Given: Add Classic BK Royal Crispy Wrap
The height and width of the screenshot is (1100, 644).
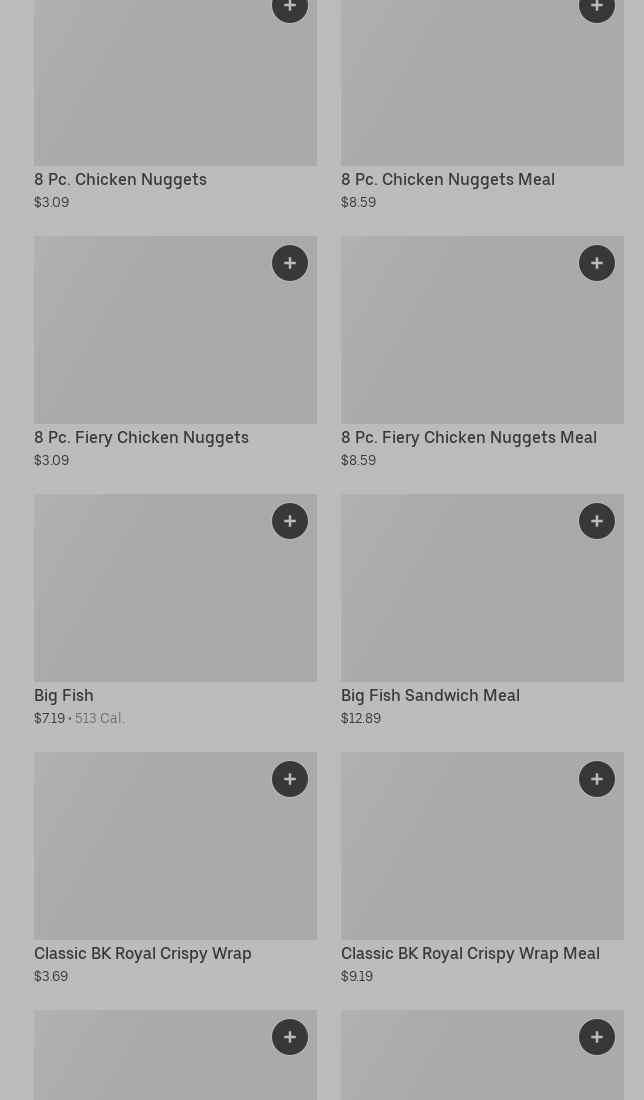Looking at the screenshot, I should pos(290,779).
